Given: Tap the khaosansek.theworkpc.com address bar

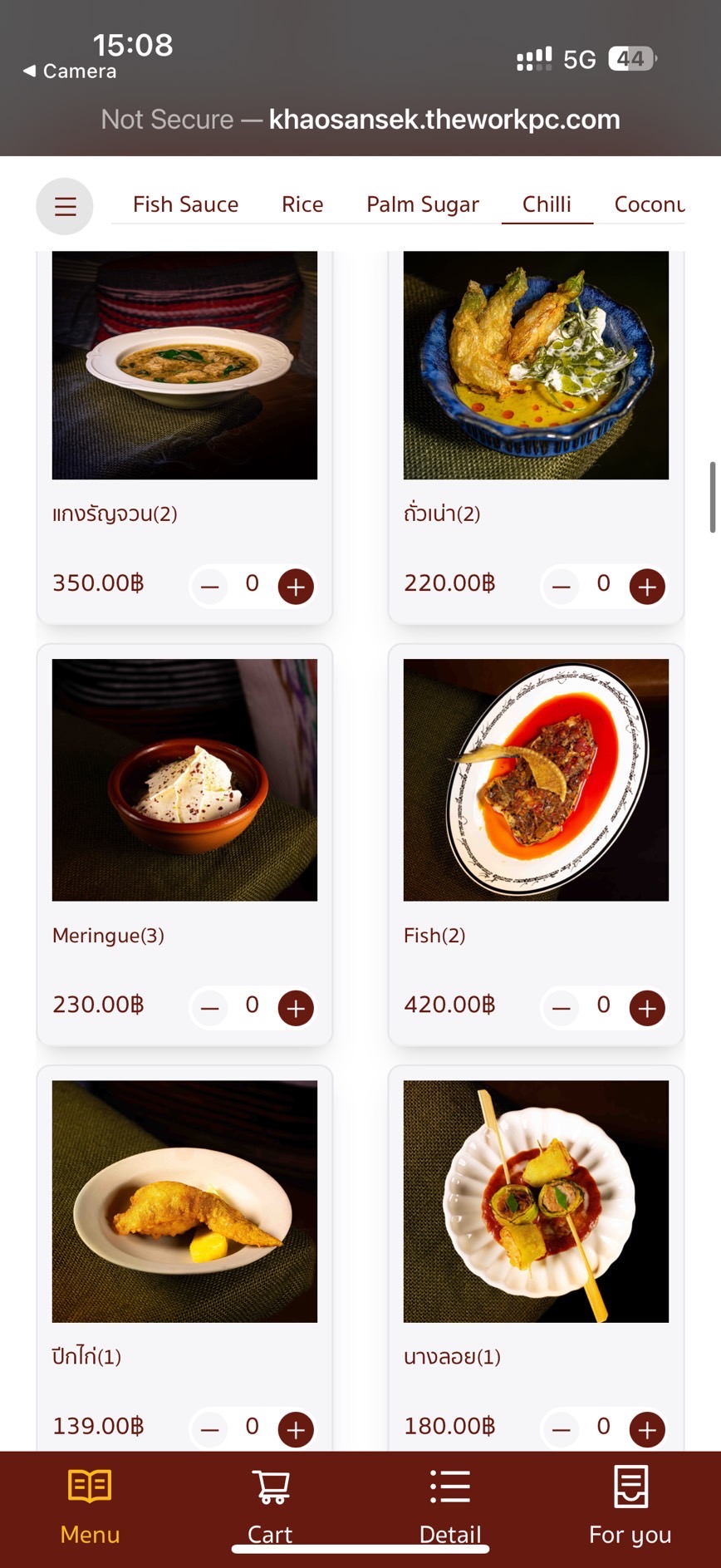Looking at the screenshot, I should tap(360, 120).
